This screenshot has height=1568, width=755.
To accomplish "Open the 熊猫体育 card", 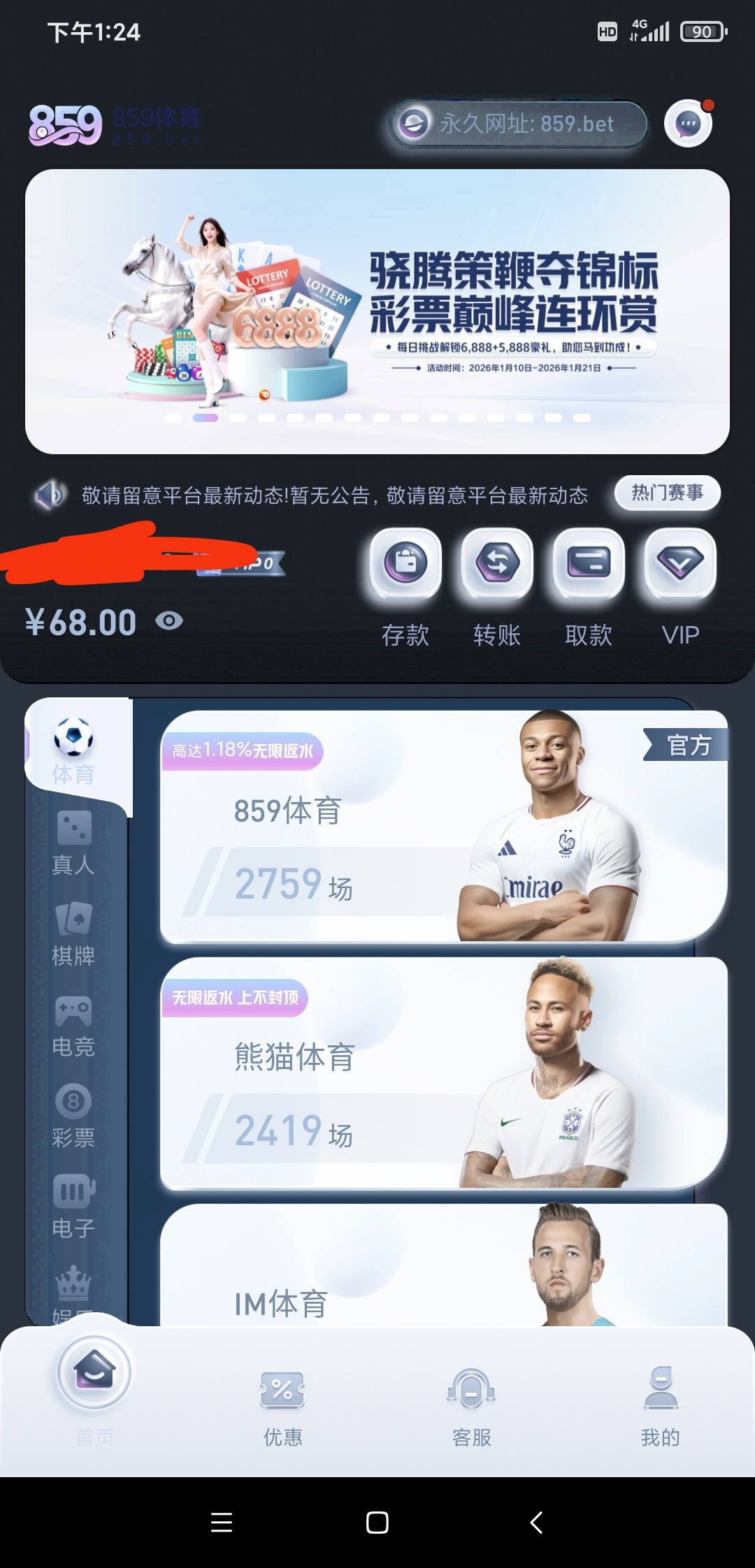I will click(x=443, y=1073).
